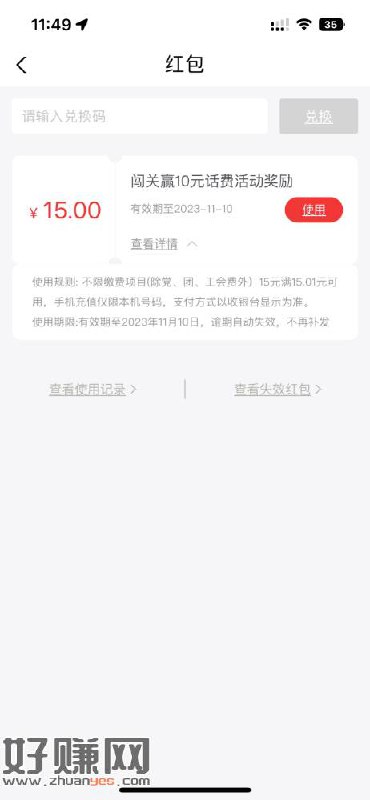Open 查看失效红包 expired red packets

pos(278,389)
